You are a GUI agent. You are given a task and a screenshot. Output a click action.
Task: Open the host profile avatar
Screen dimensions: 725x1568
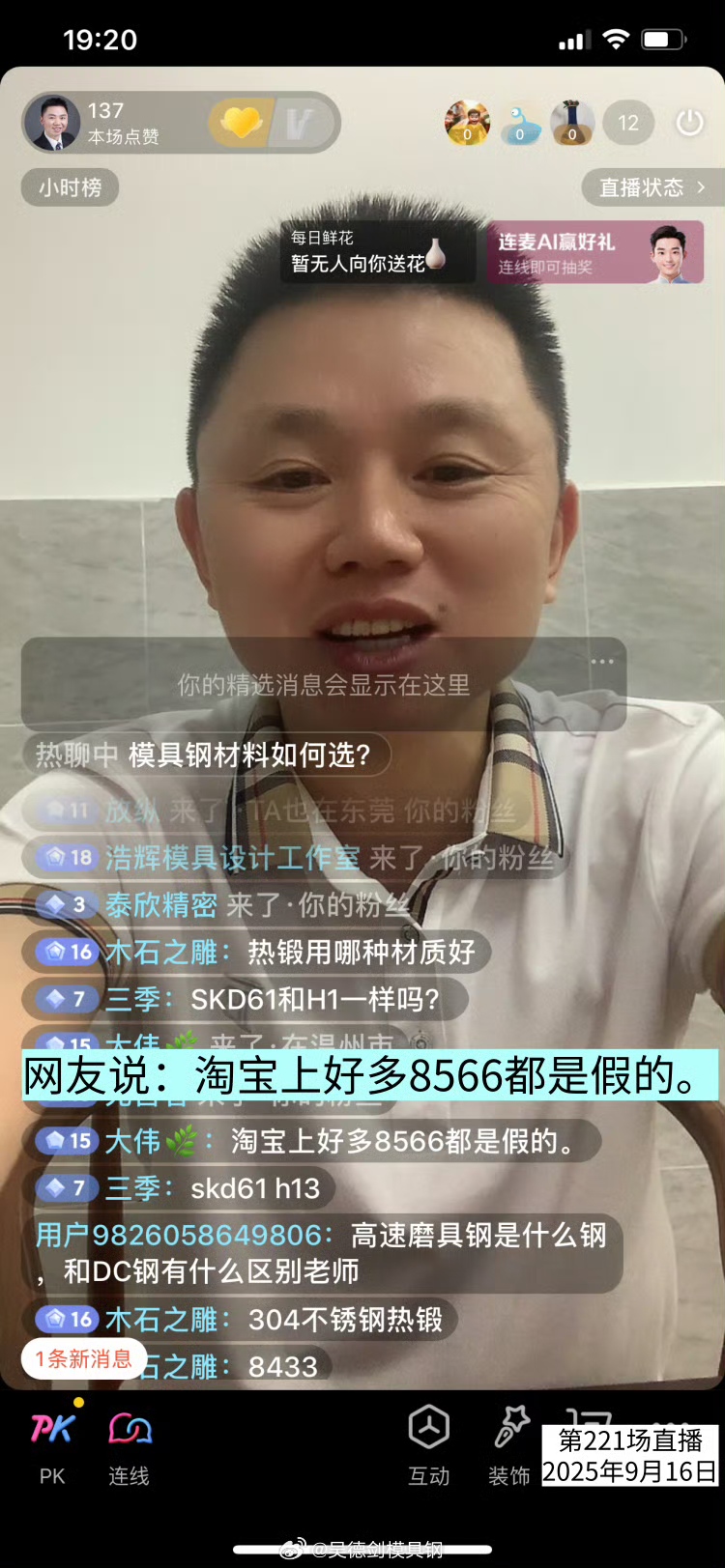[53, 124]
